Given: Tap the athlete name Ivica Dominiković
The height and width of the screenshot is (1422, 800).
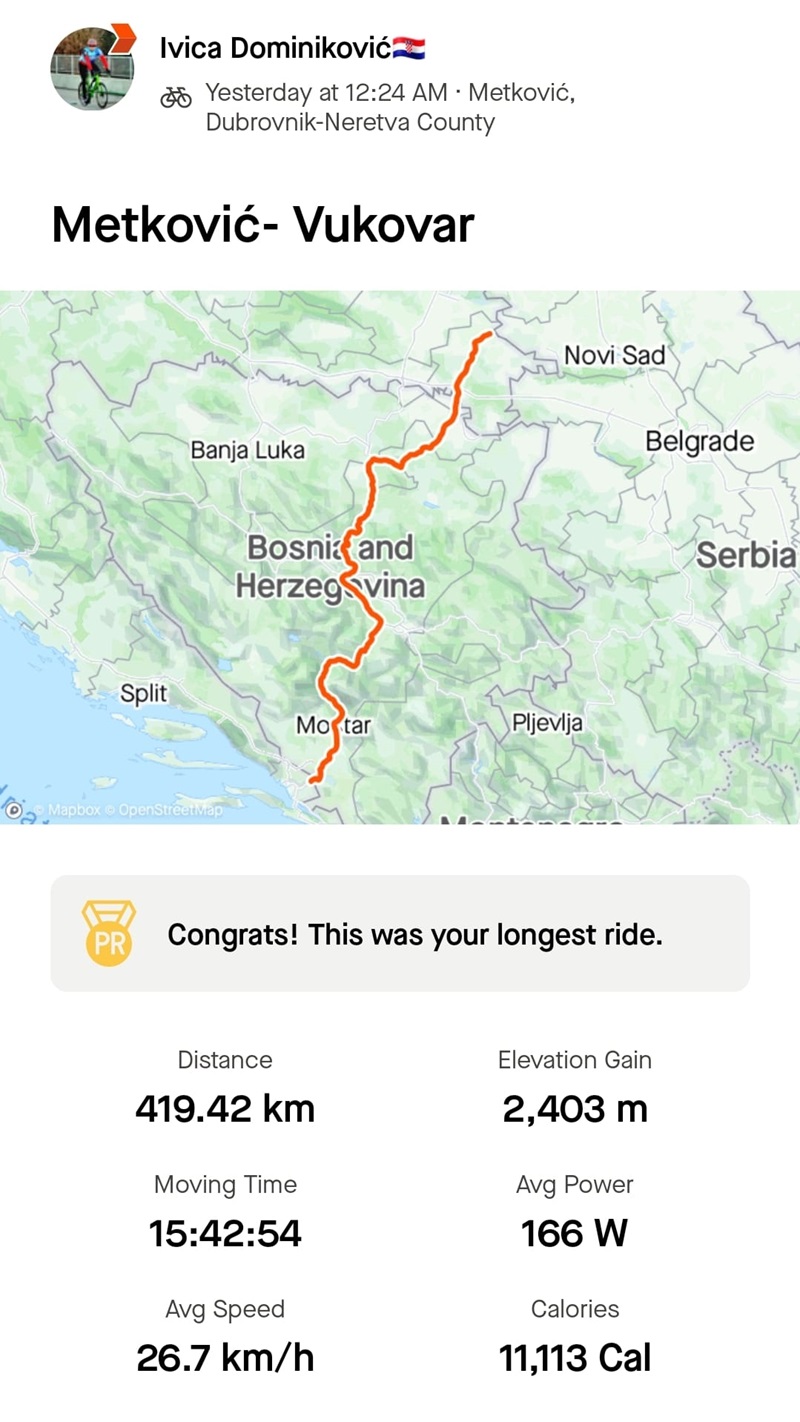Looking at the screenshot, I should coord(277,47).
